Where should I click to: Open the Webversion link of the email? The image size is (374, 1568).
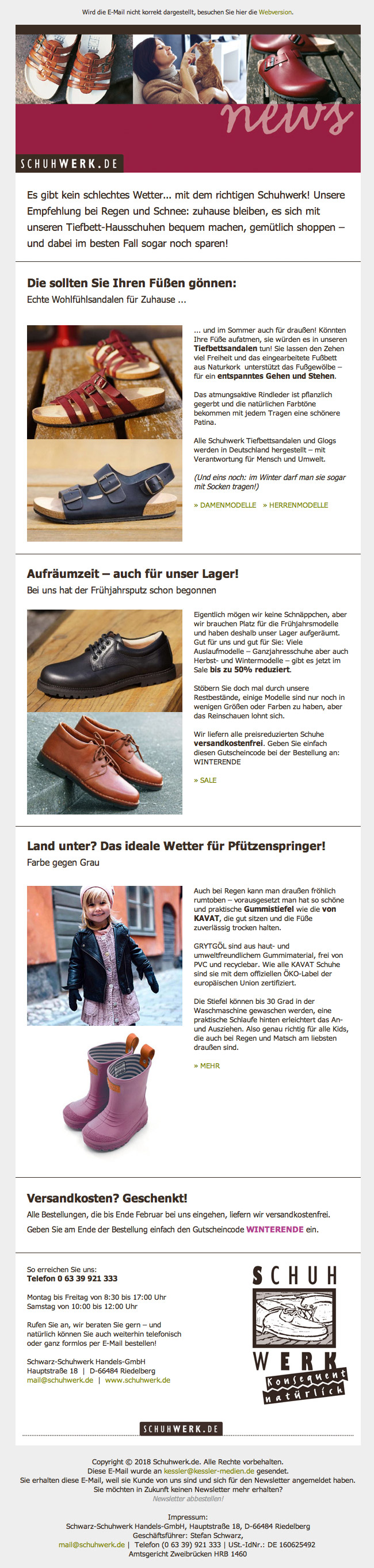tap(276, 12)
